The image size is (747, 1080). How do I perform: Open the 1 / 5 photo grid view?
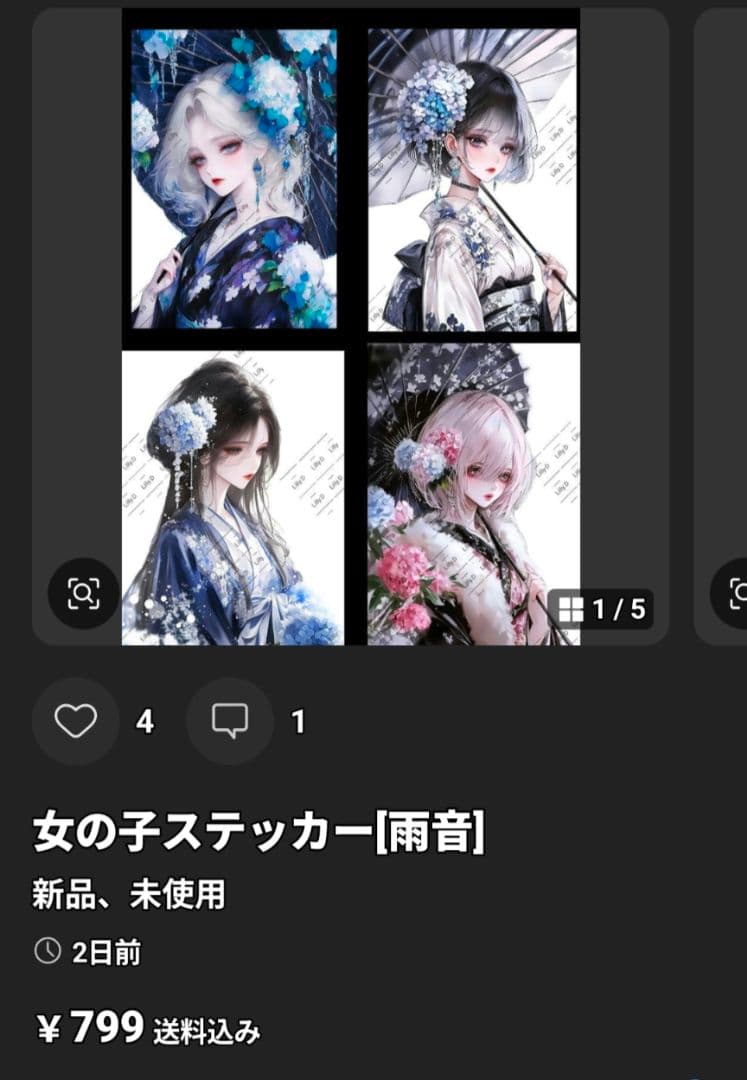tap(601, 610)
